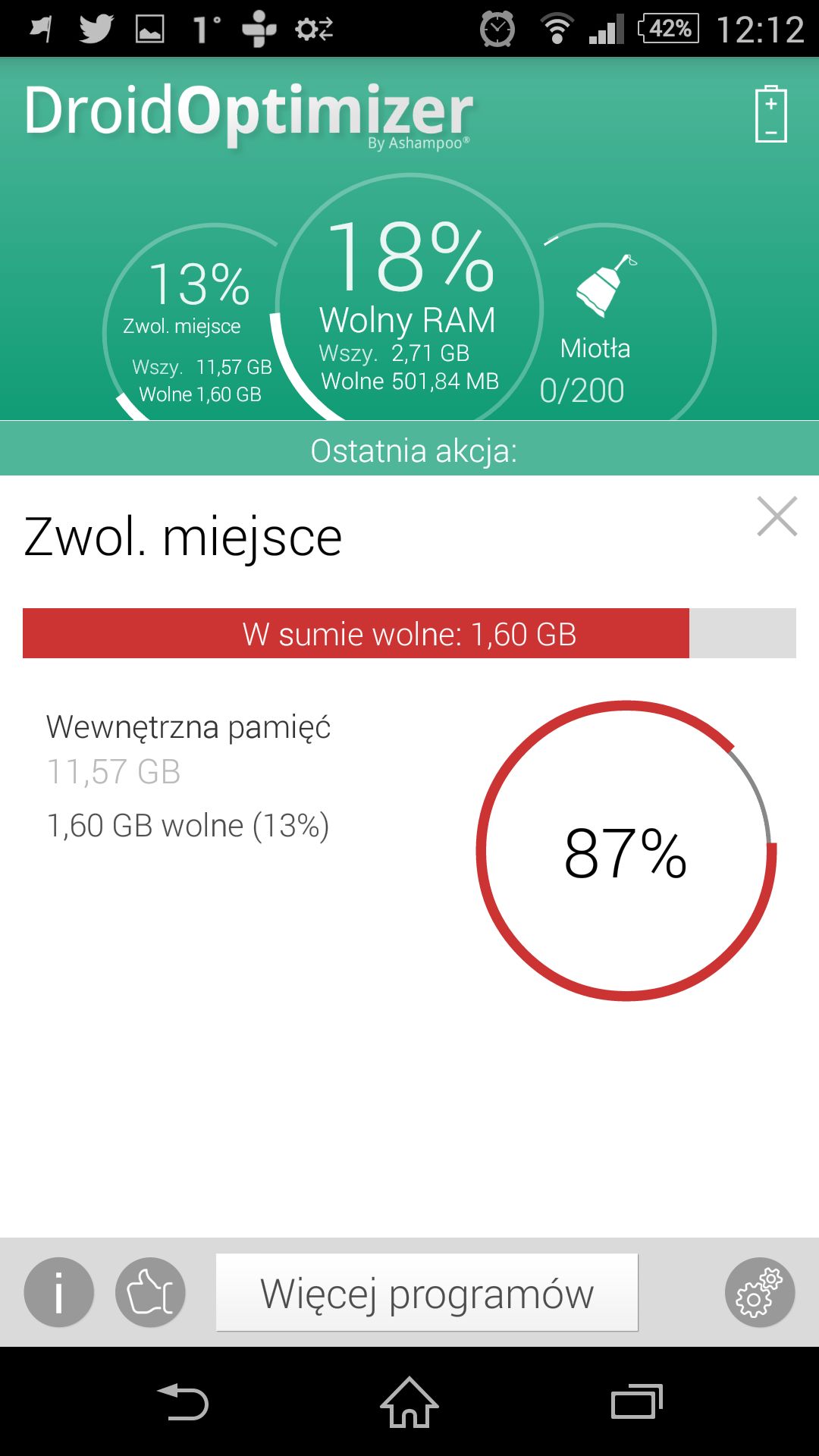This screenshot has width=819, height=1456.
Task: Close the Zwol. miejsce panel
Action: point(777,516)
